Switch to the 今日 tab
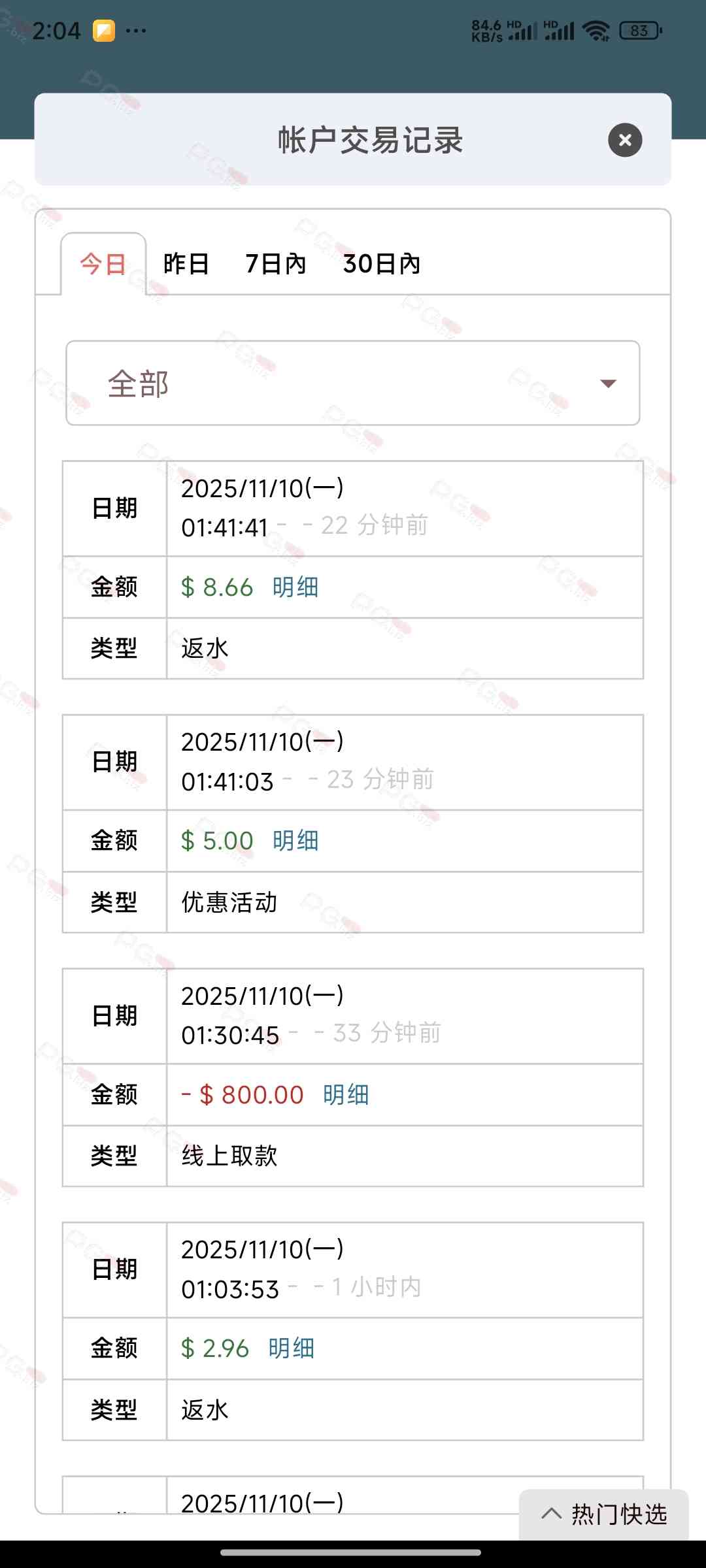 pyautogui.click(x=103, y=265)
